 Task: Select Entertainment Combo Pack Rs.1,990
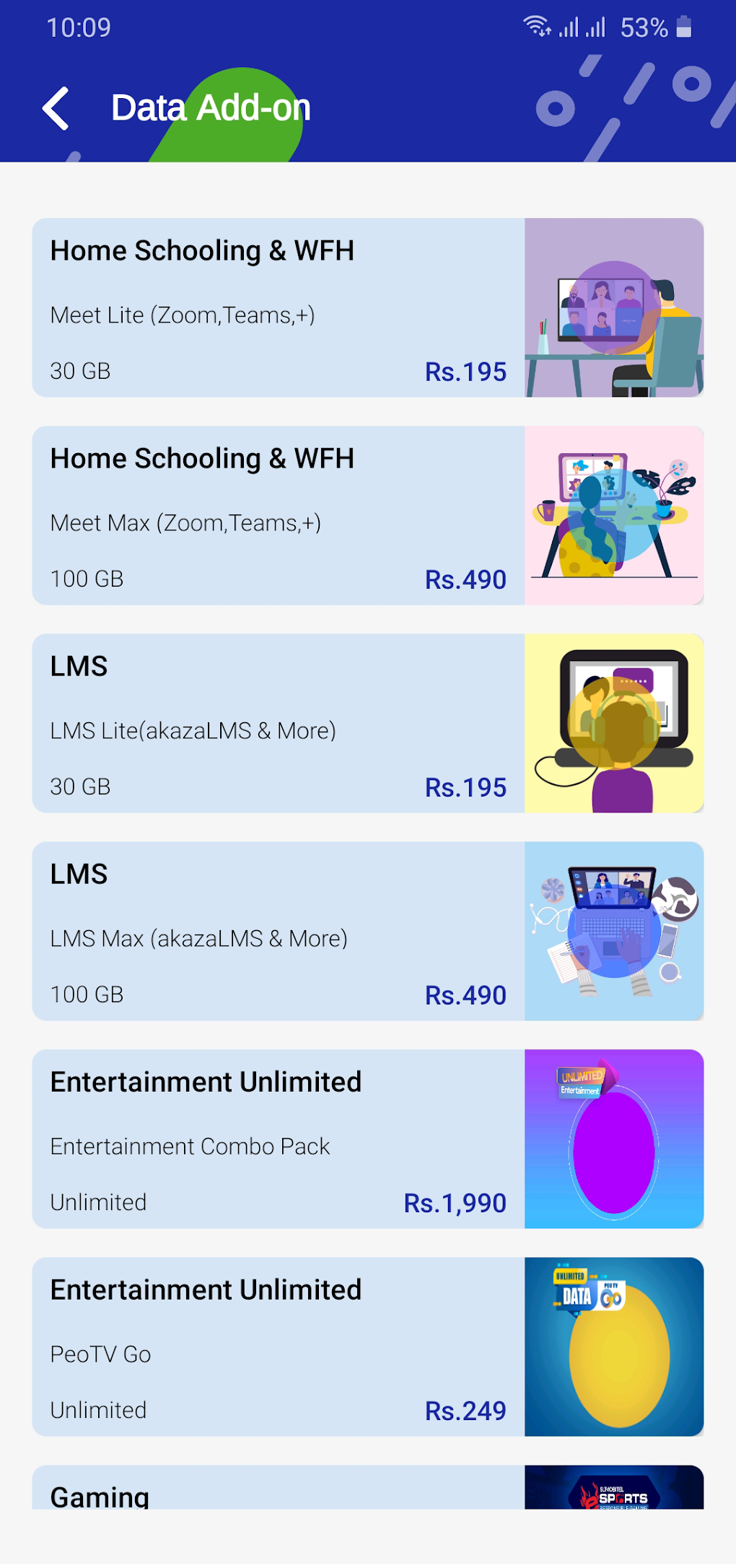pos(368,1139)
